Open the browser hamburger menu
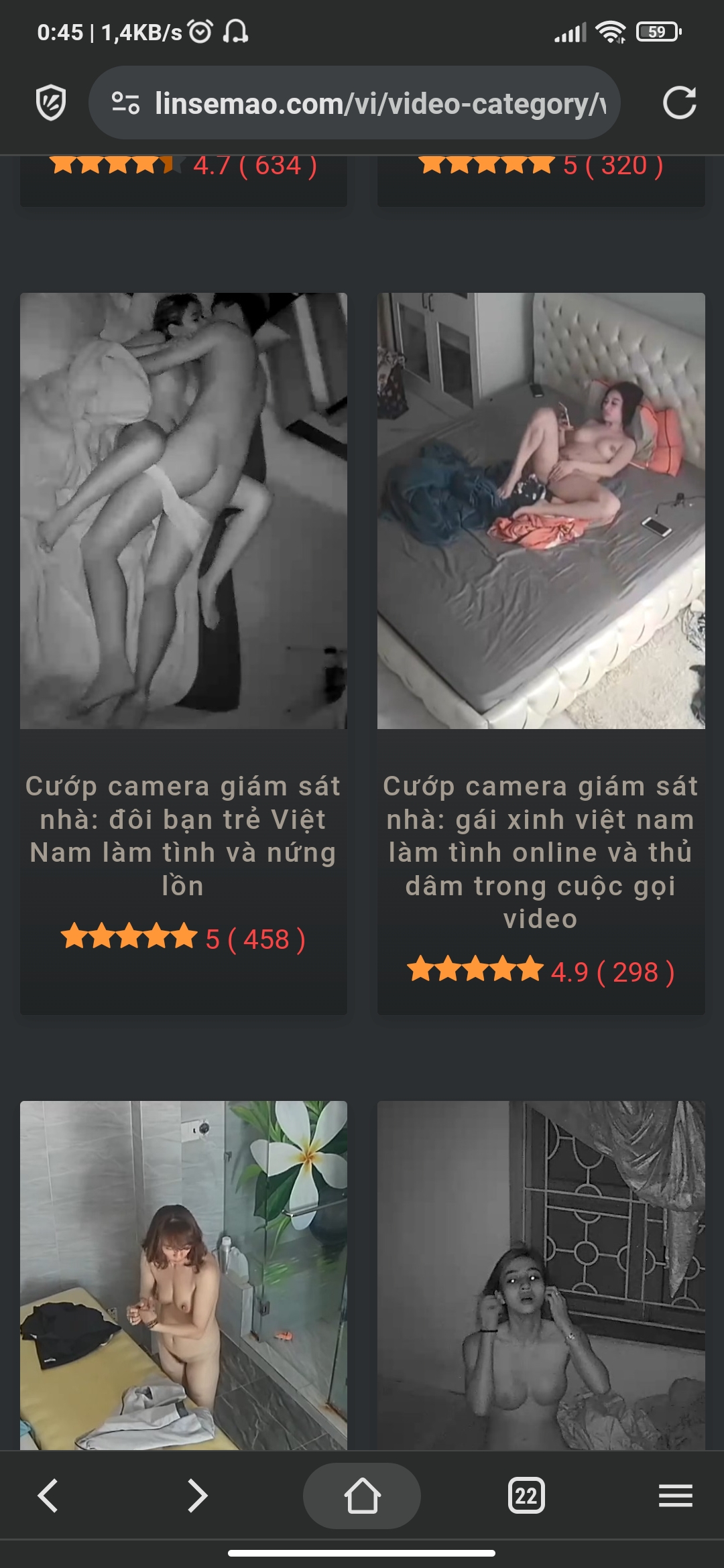 675,1496
